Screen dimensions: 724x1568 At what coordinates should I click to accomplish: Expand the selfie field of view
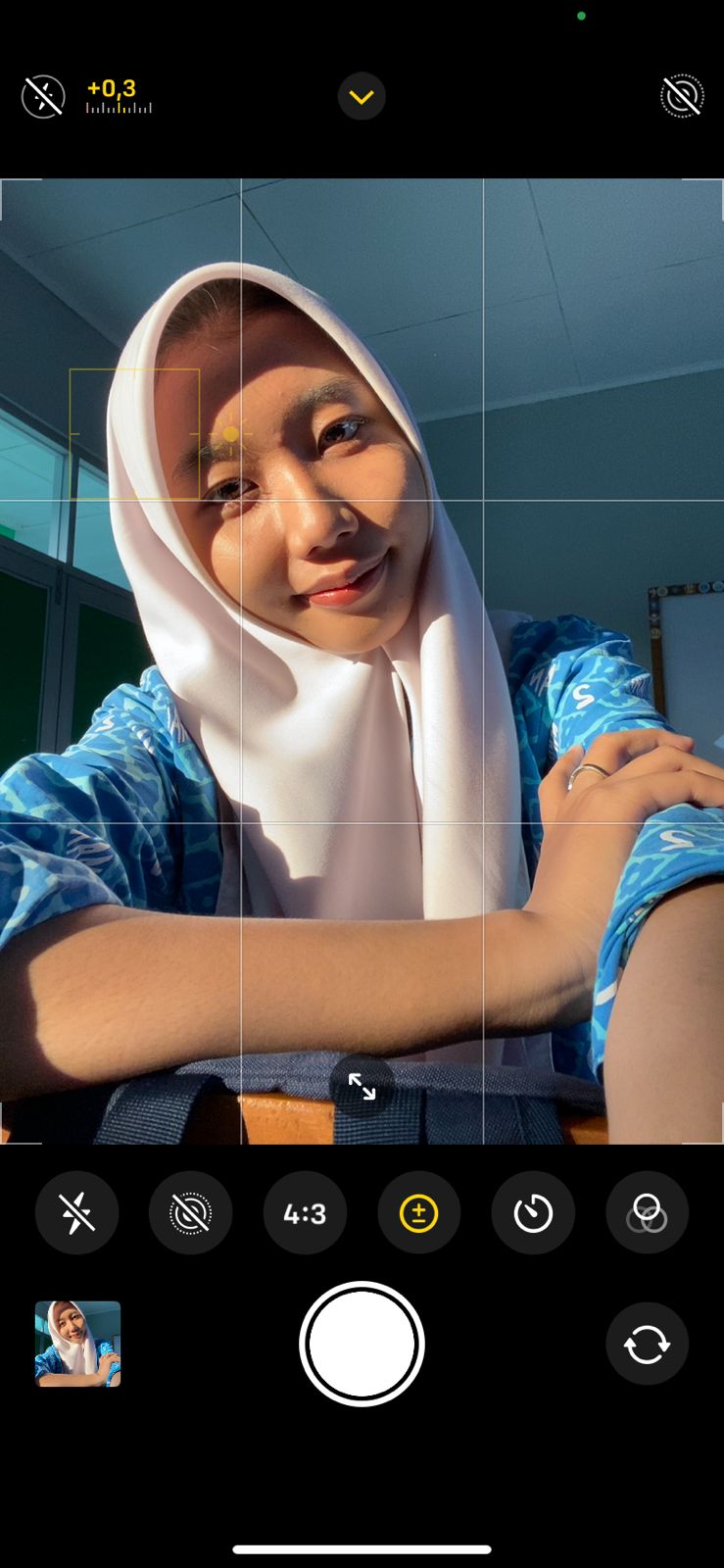(x=362, y=1086)
